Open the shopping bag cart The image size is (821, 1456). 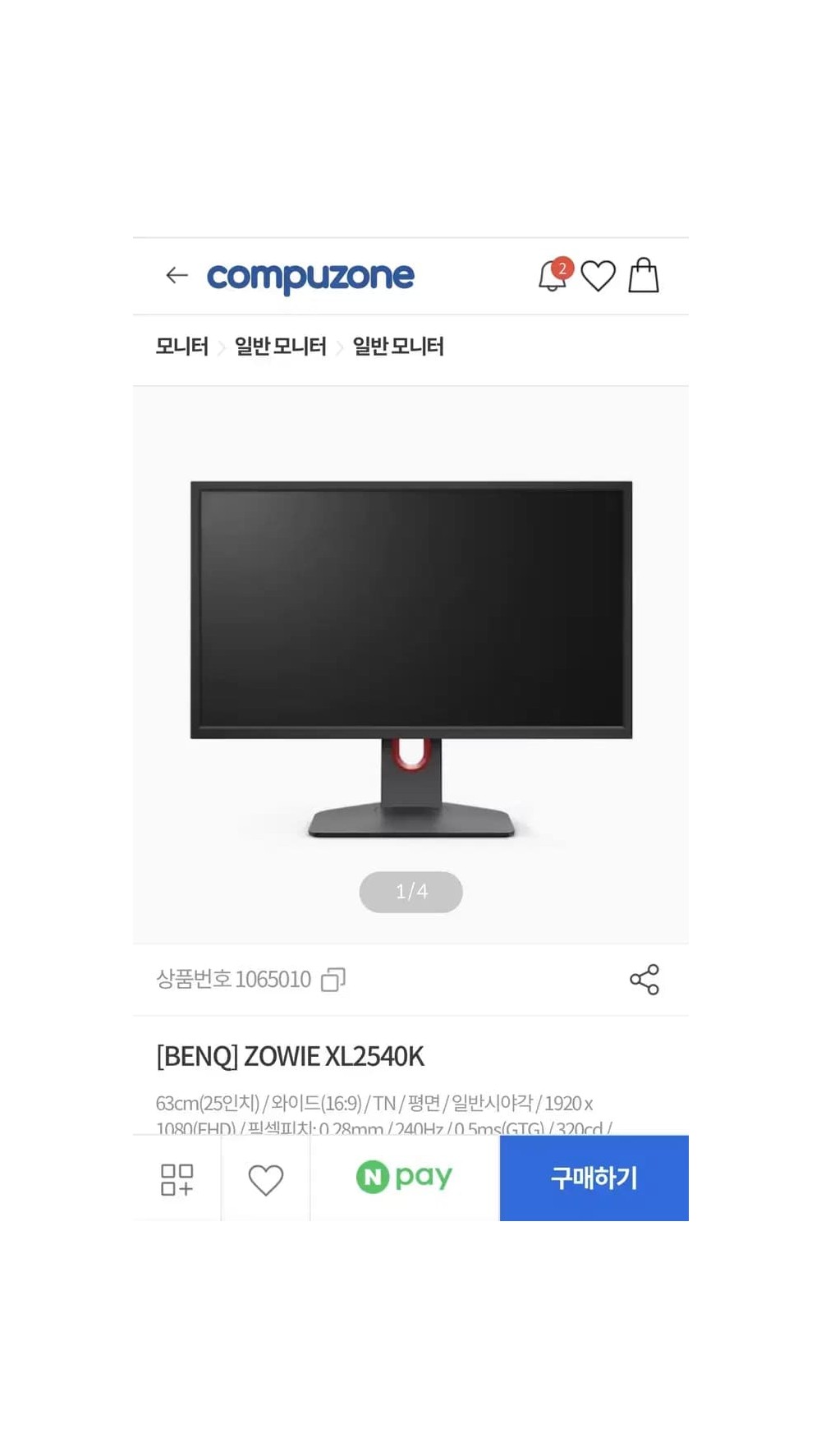coord(644,276)
